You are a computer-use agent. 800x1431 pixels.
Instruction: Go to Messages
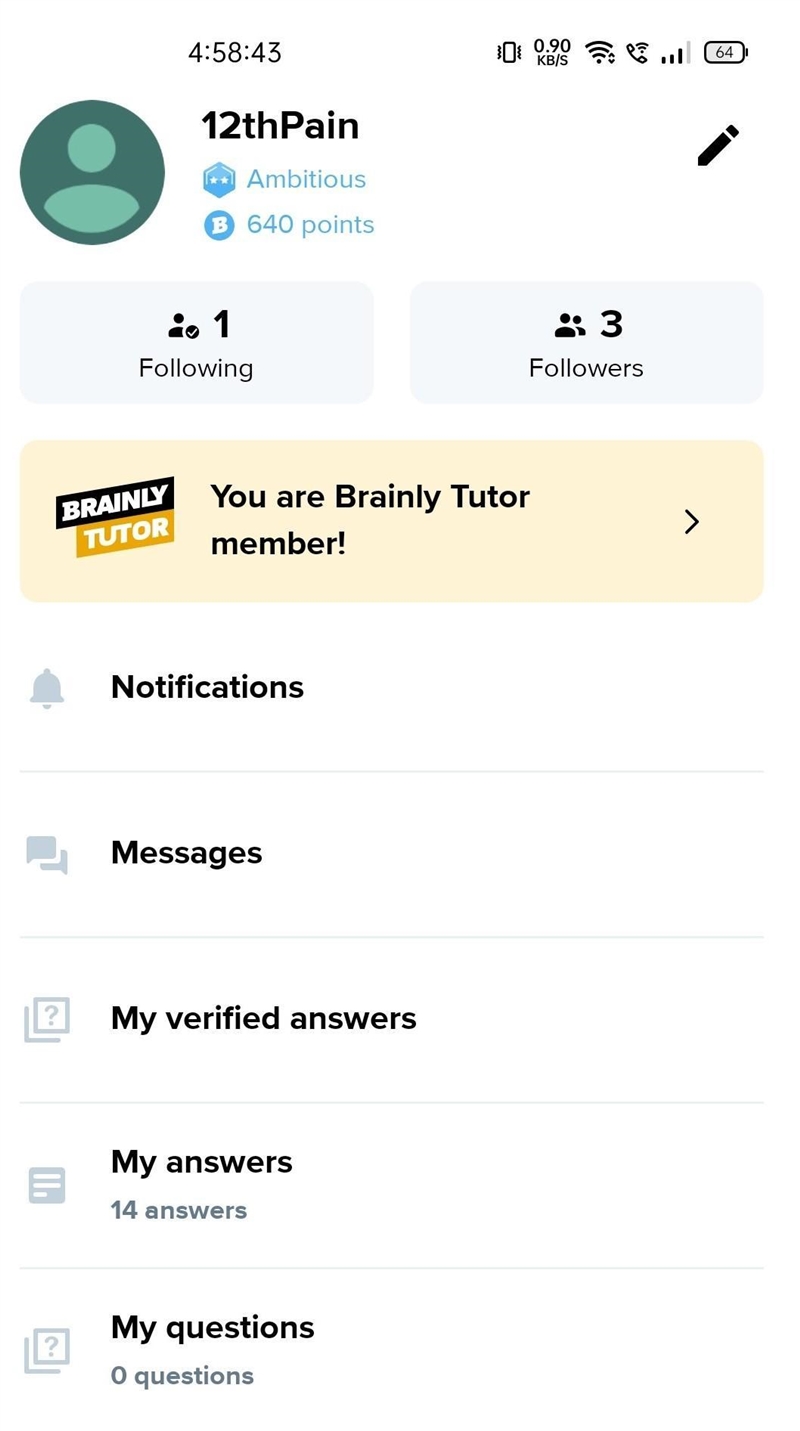[x=392, y=854]
